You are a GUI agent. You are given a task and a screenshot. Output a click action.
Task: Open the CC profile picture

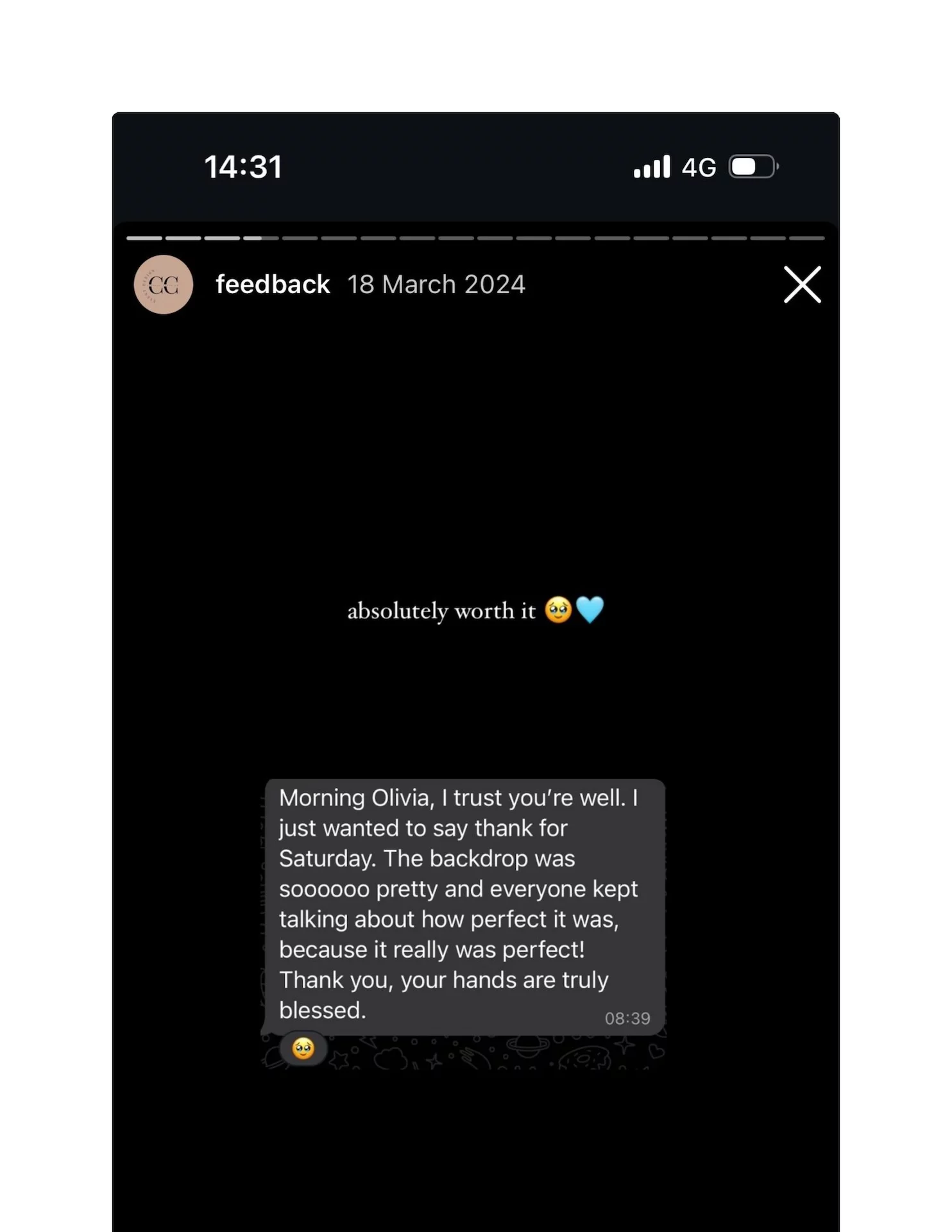tap(163, 284)
